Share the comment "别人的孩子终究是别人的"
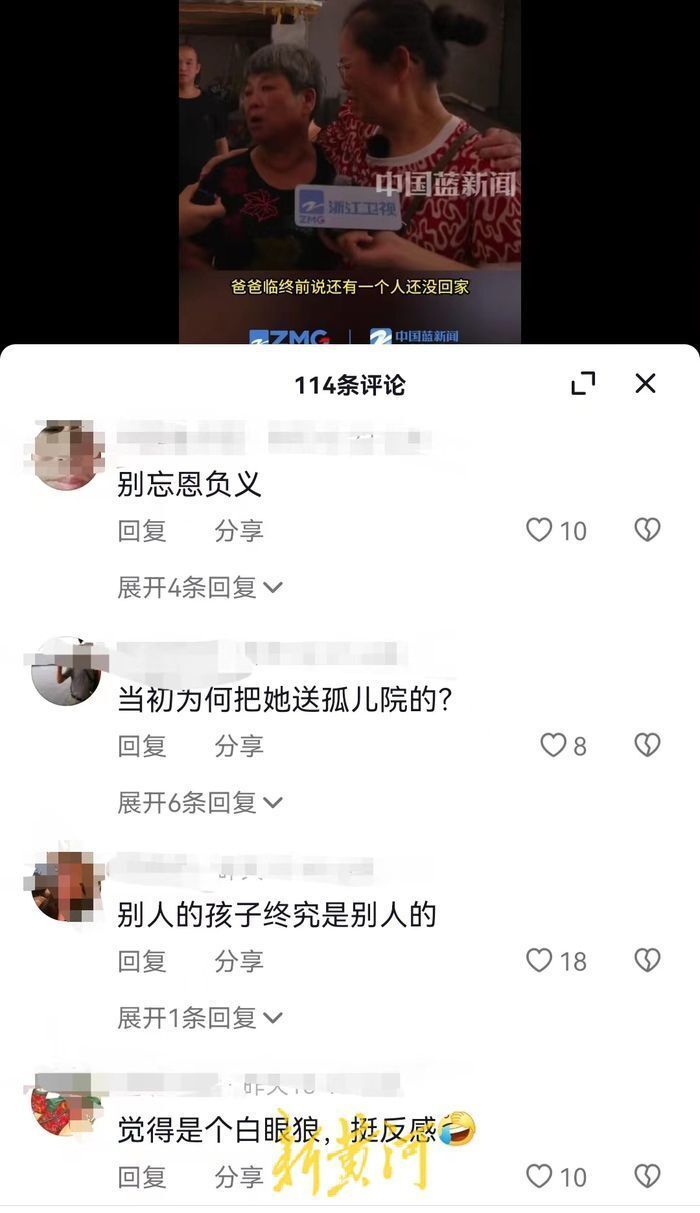 (x=239, y=962)
